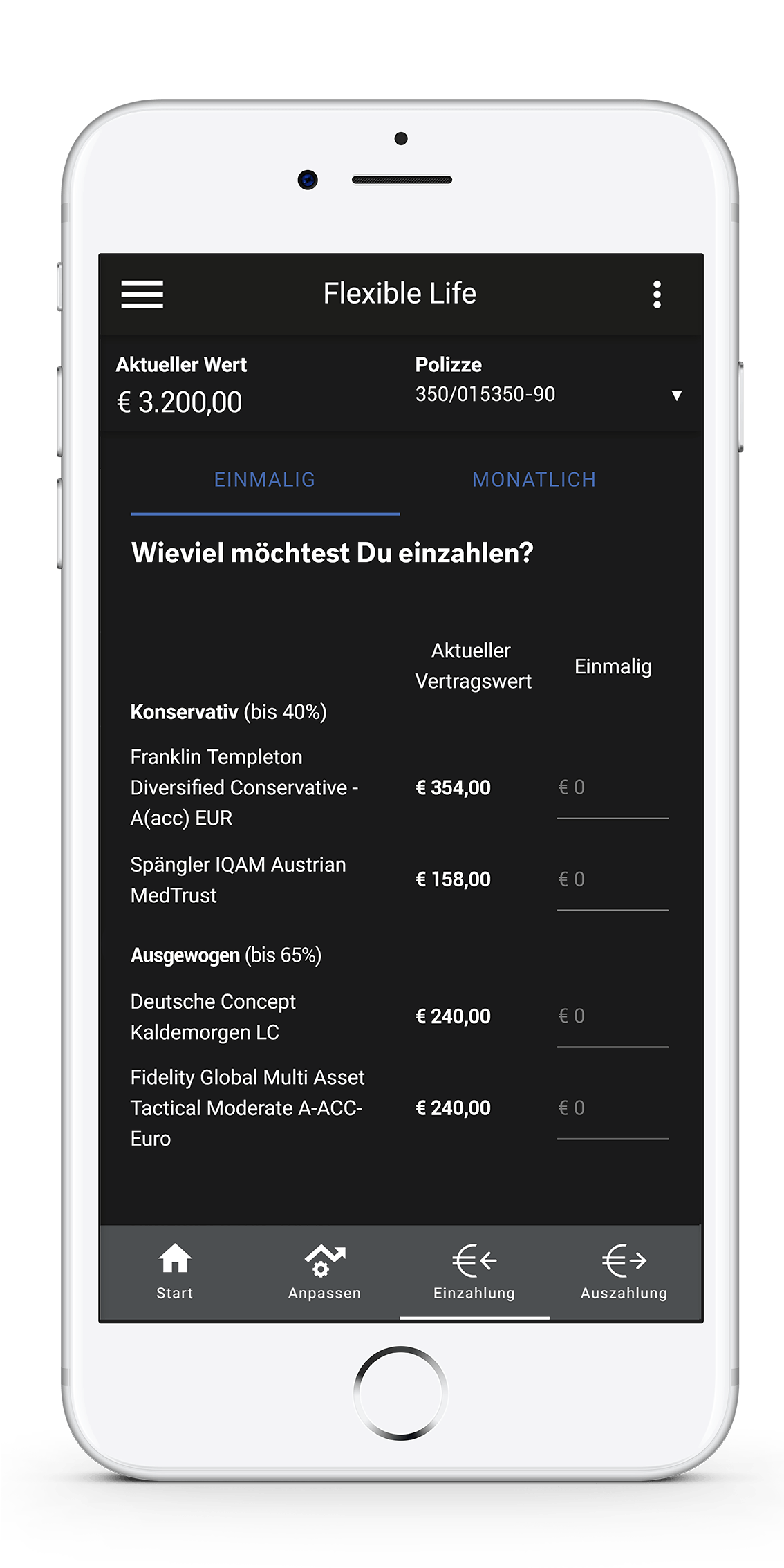Select the Einzahlung tab
Screen dimensions: 784x1568
click(474, 1272)
